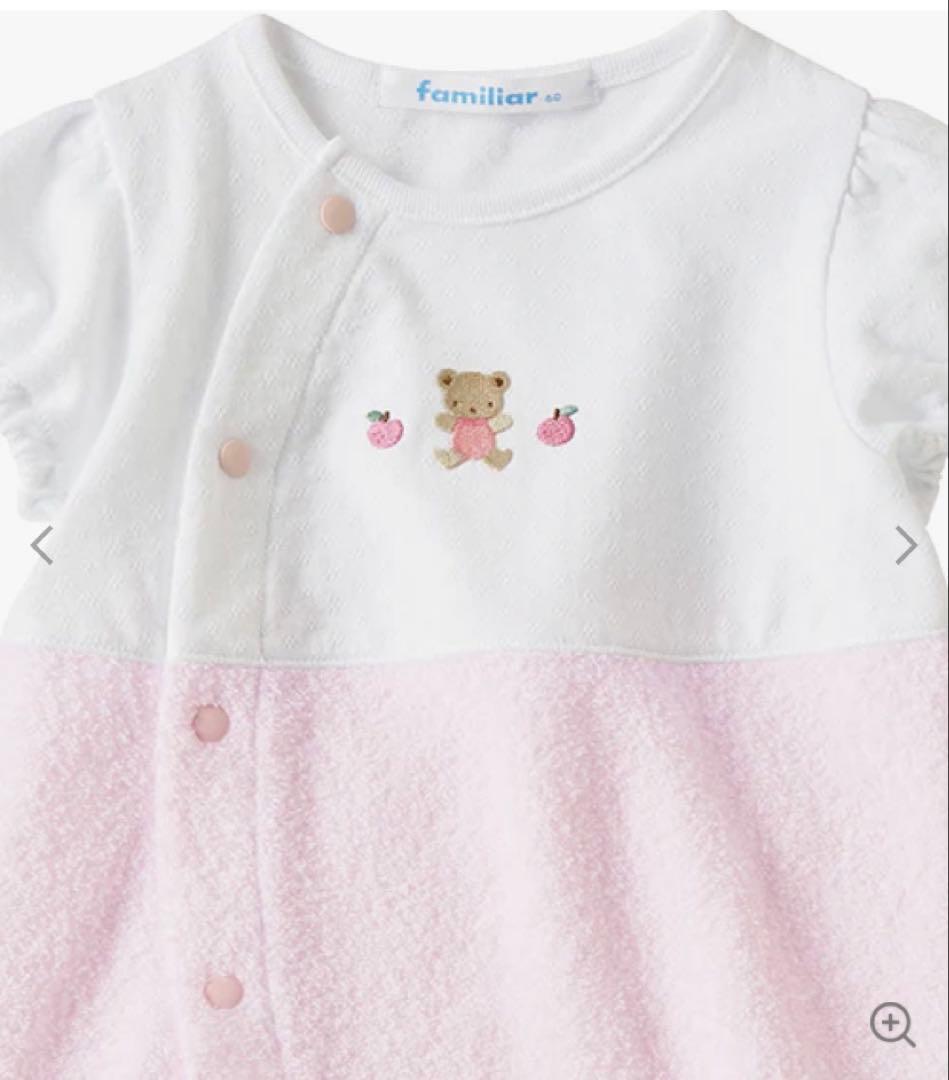The image size is (949, 1080).
Task: Go to the next product image
Action: pyautogui.click(x=905, y=545)
